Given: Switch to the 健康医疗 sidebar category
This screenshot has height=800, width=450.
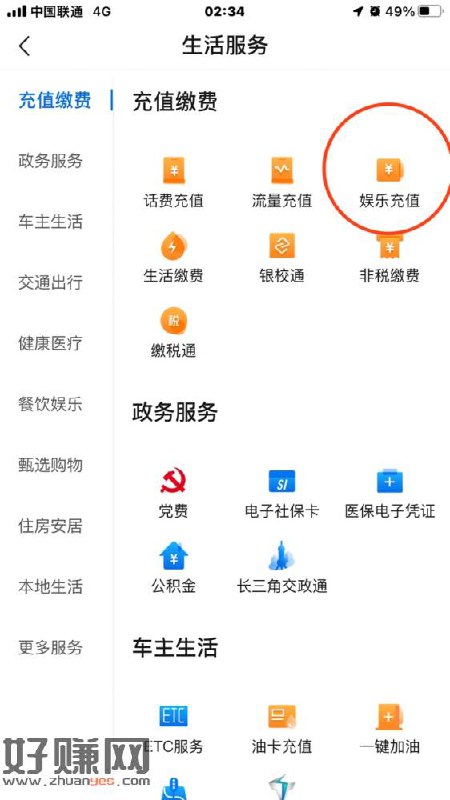Looking at the screenshot, I should [x=51, y=343].
